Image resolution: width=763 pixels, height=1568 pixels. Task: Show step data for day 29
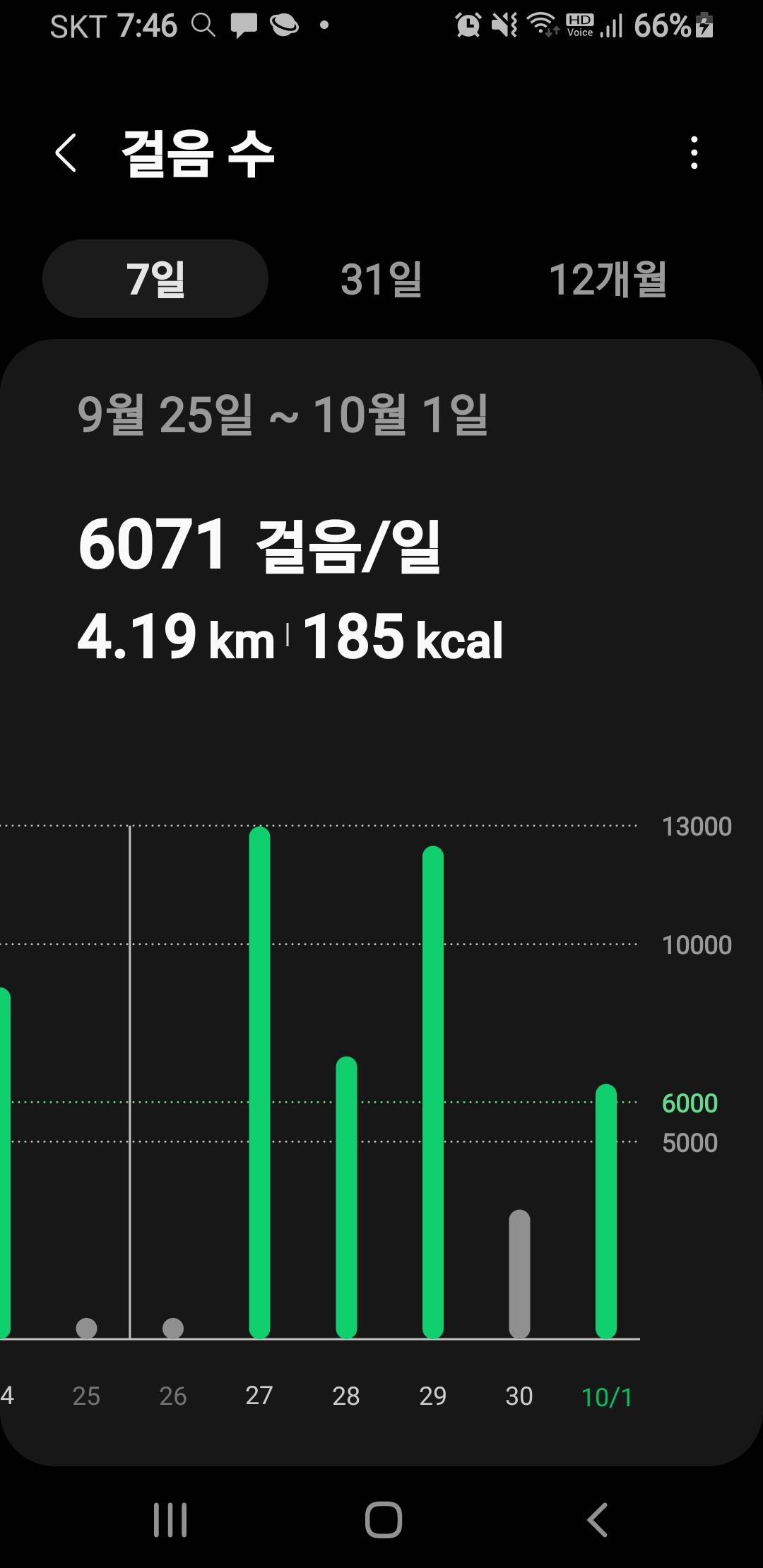(x=433, y=1091)
